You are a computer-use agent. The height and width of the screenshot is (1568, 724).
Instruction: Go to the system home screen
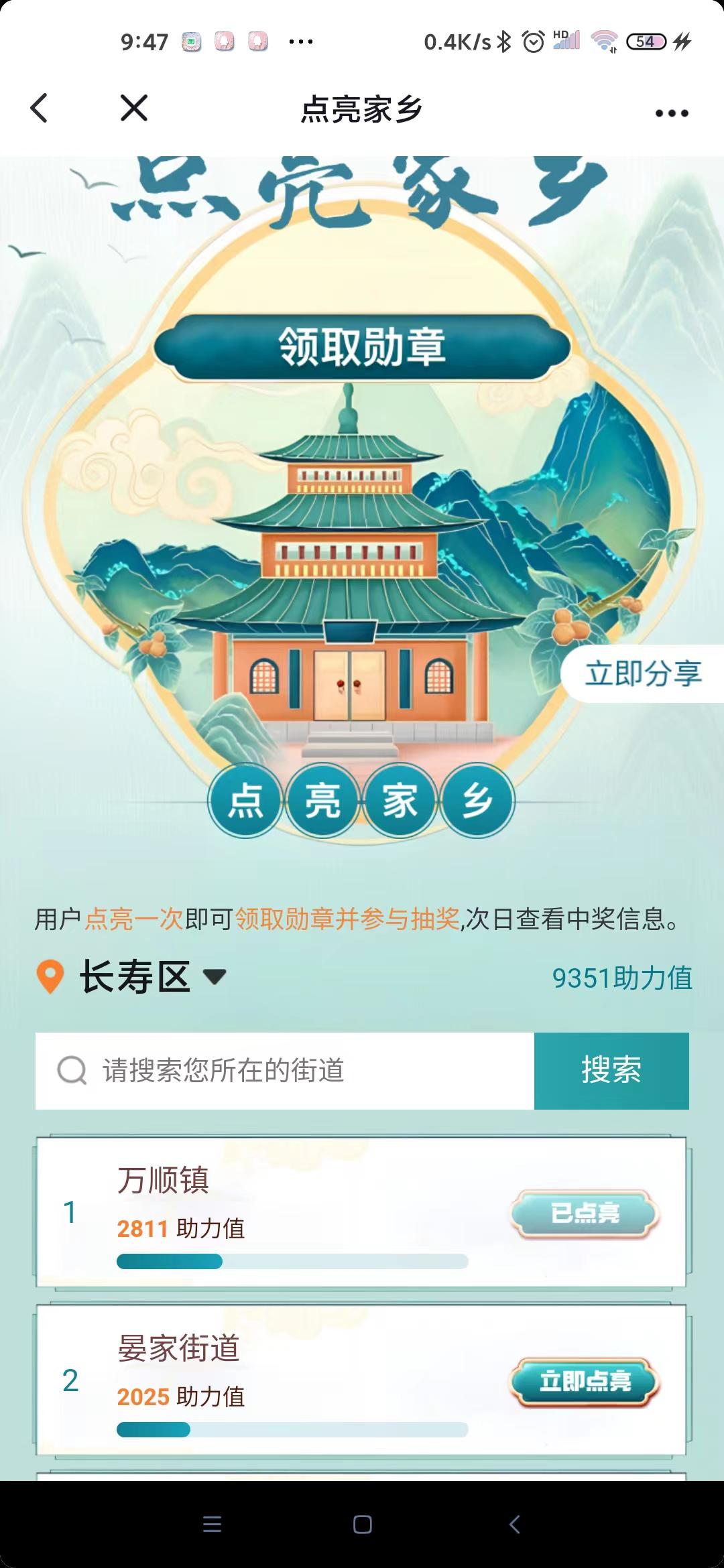pos(362,1525)
